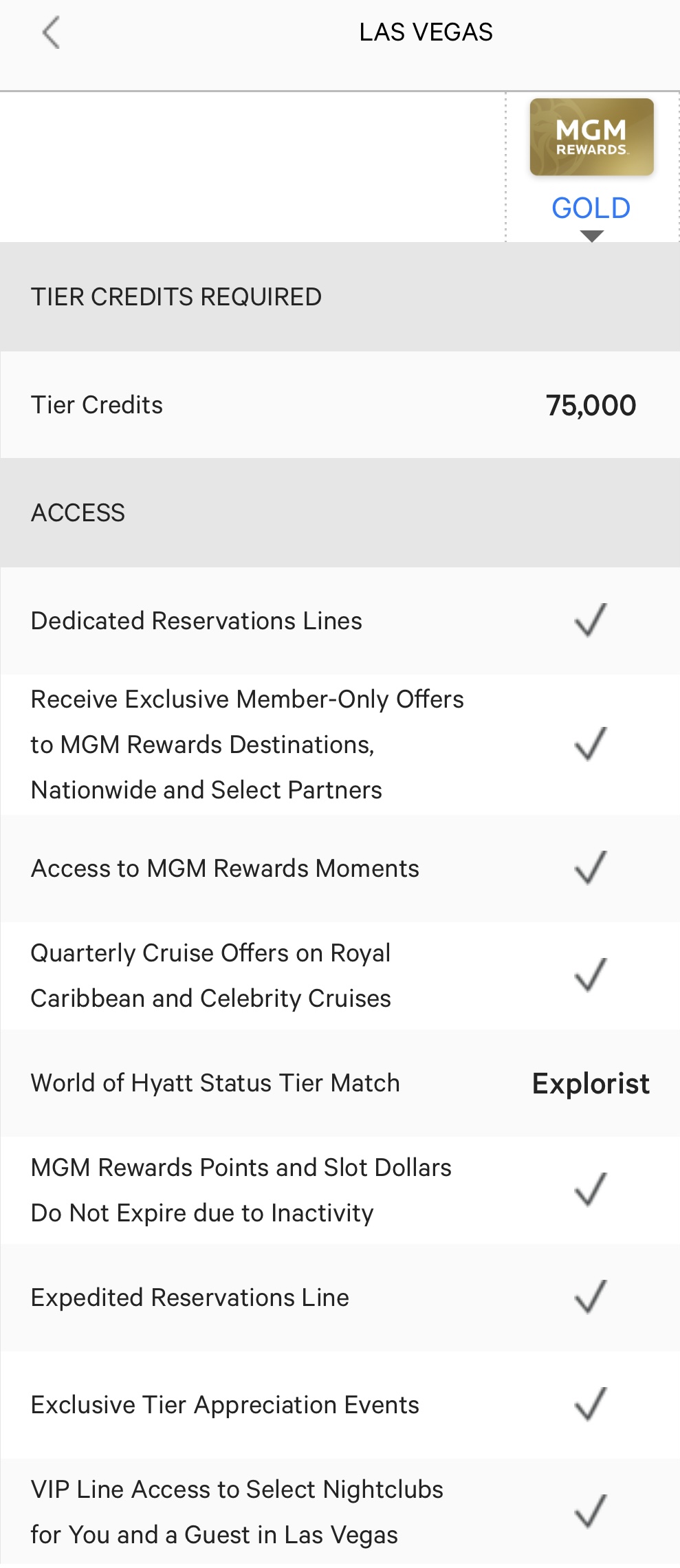Toggle the Points Do Not Expire checkmark

pos(590,1190)
